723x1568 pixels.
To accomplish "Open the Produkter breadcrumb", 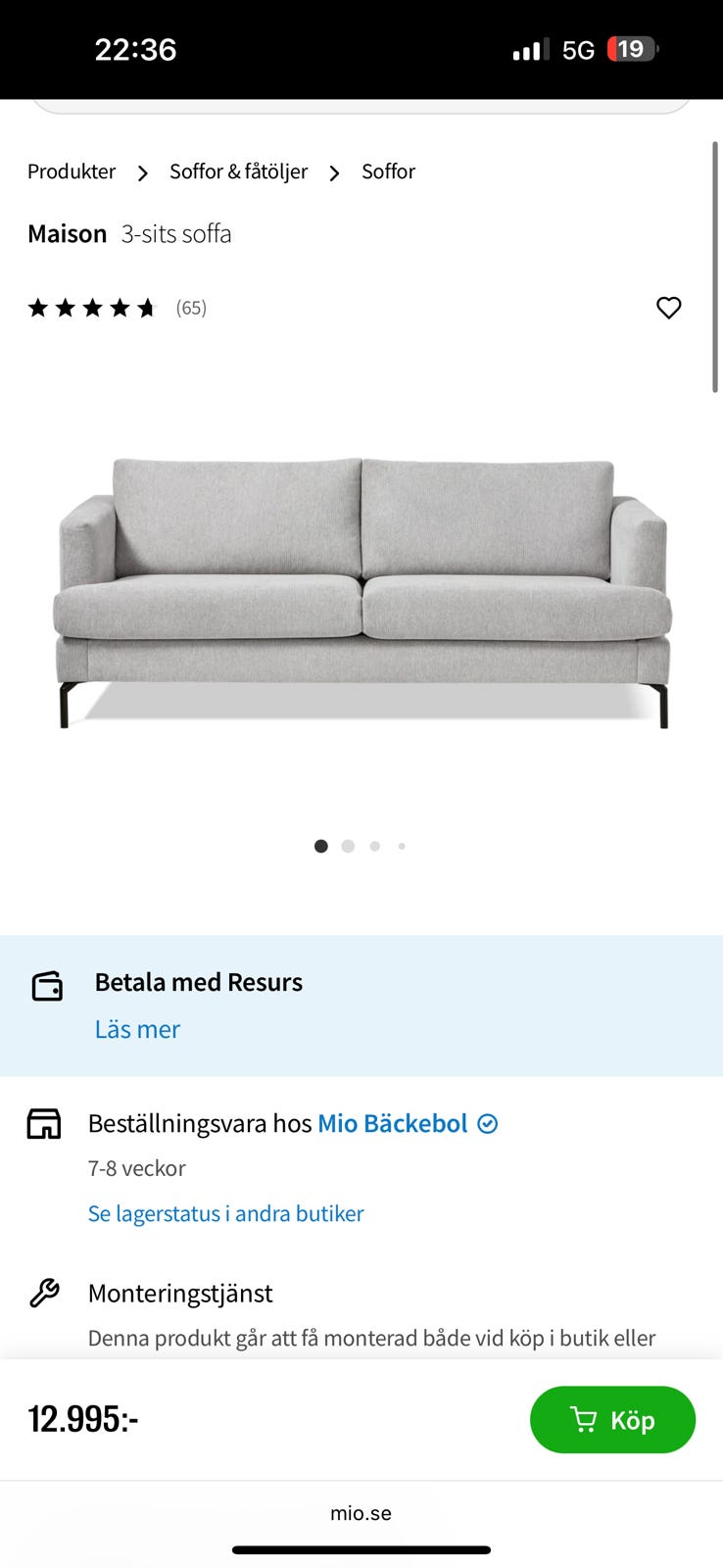I will point(71,171).
